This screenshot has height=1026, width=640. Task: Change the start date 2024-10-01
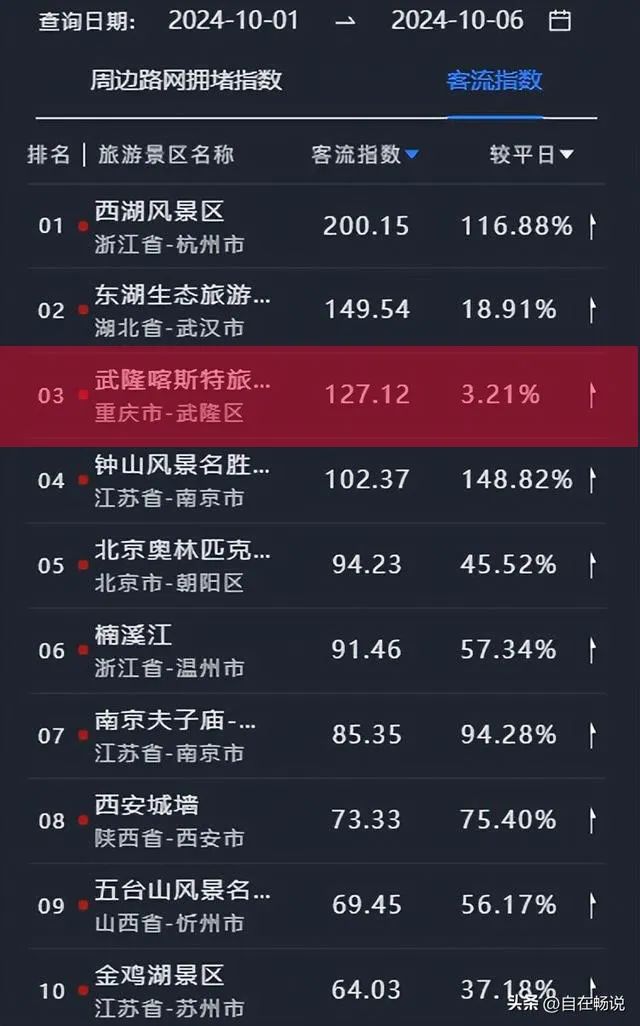(233, 21)
